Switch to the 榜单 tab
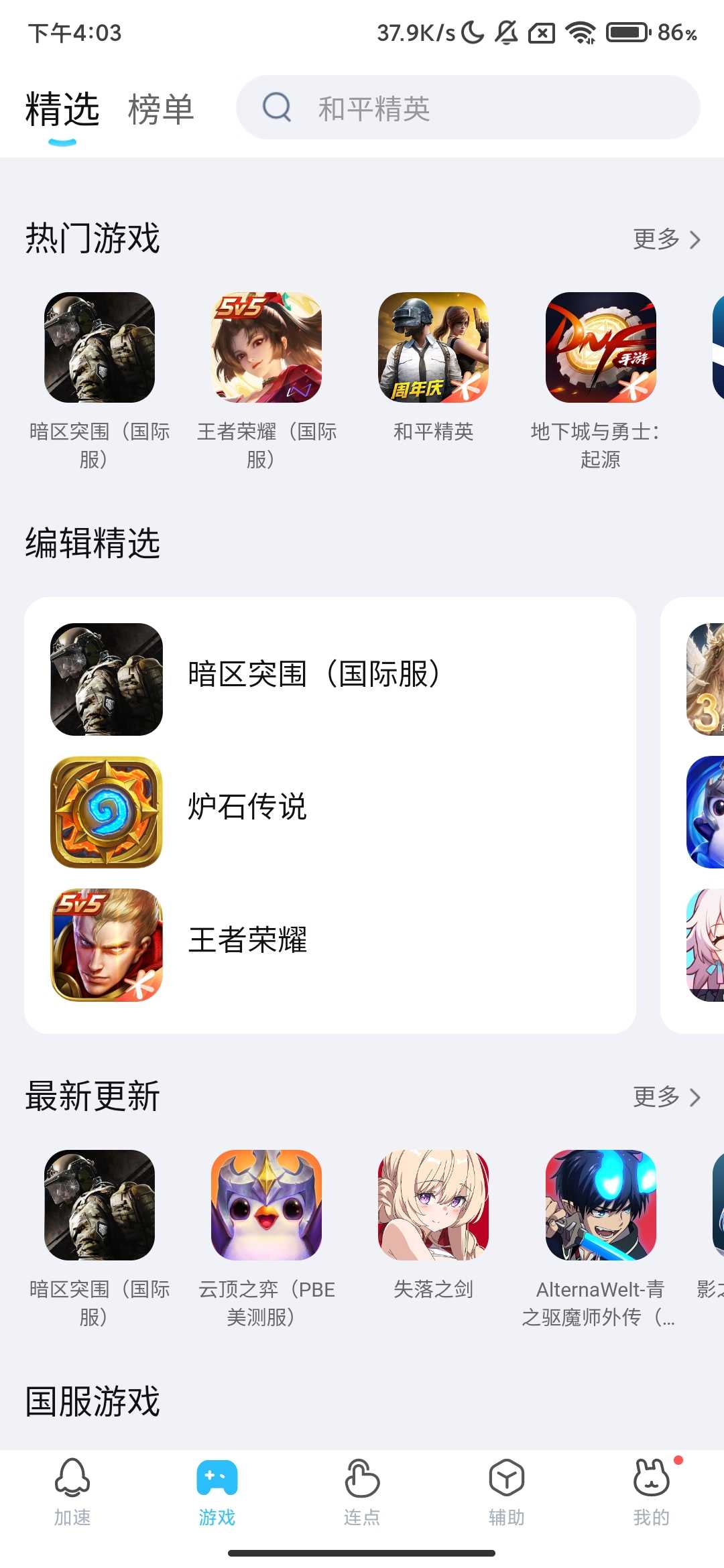Viewport: 724px width, 1568px height. point(161,109)
